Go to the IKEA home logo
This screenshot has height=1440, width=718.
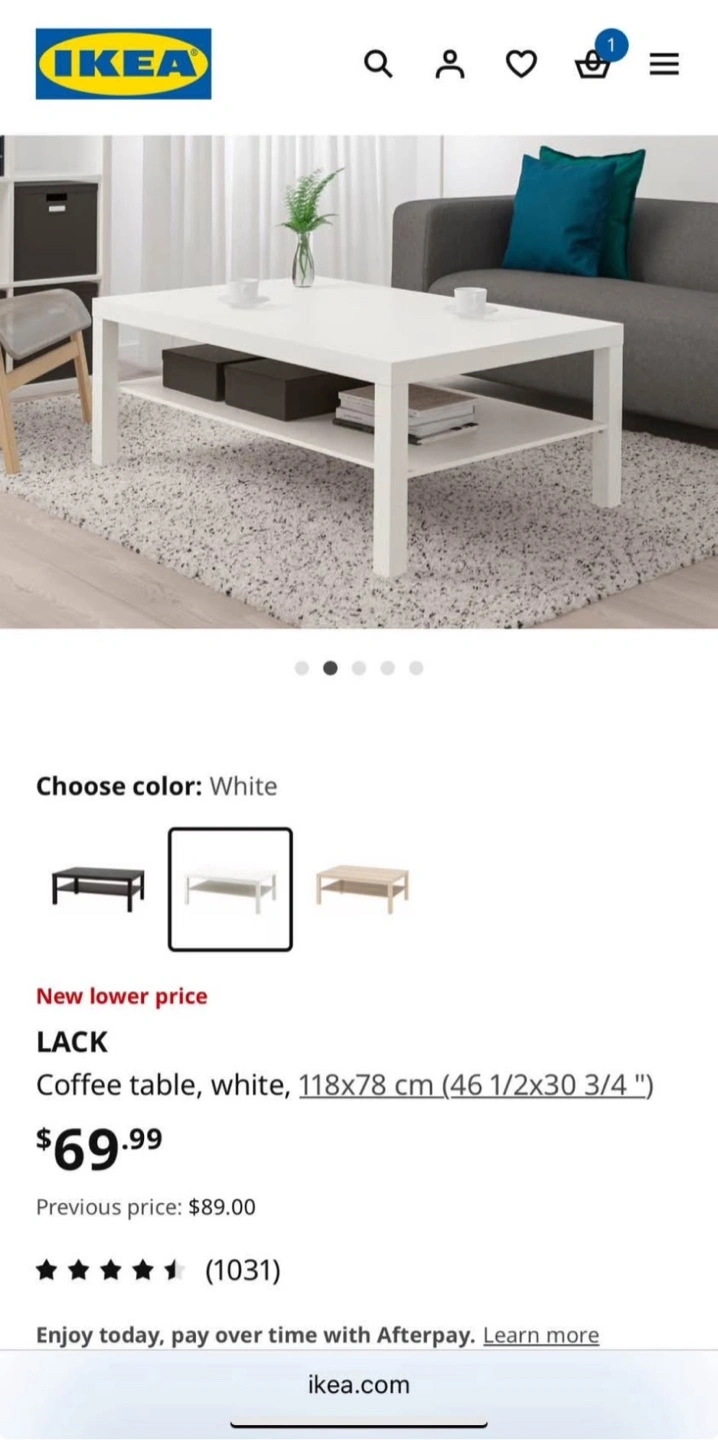coord(123,64)
